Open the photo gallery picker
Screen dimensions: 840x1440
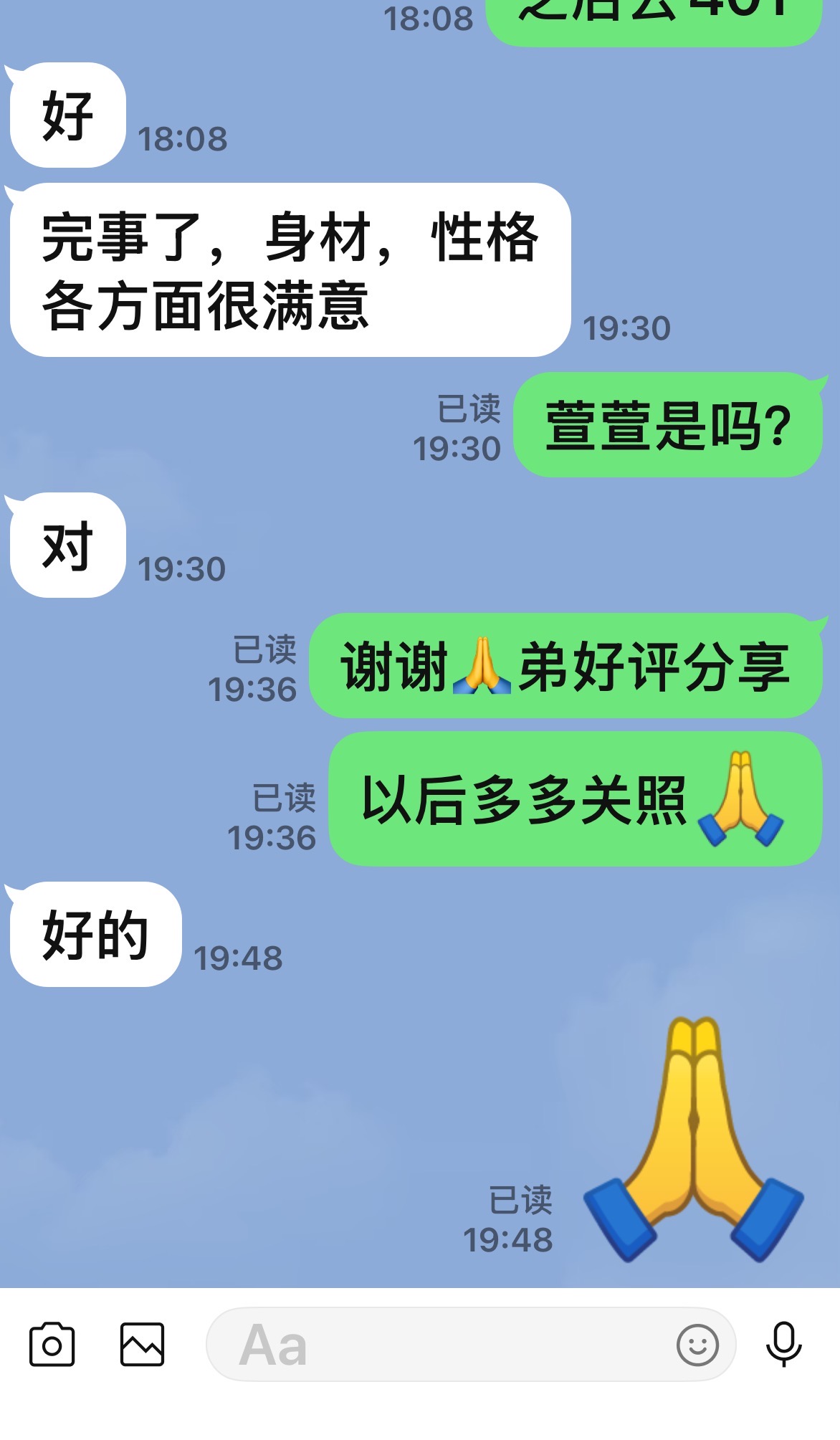(142, 1344)
